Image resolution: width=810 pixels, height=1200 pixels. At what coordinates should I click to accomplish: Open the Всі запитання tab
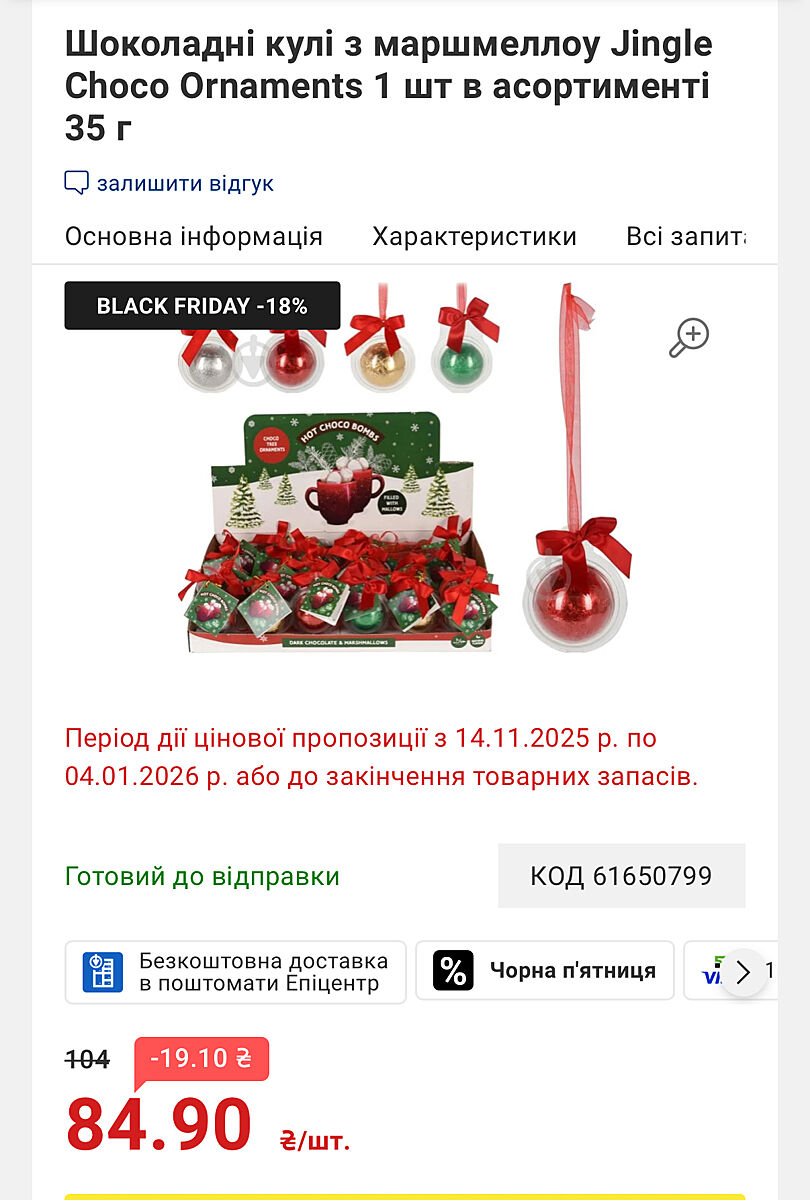[x=686, y=237]
